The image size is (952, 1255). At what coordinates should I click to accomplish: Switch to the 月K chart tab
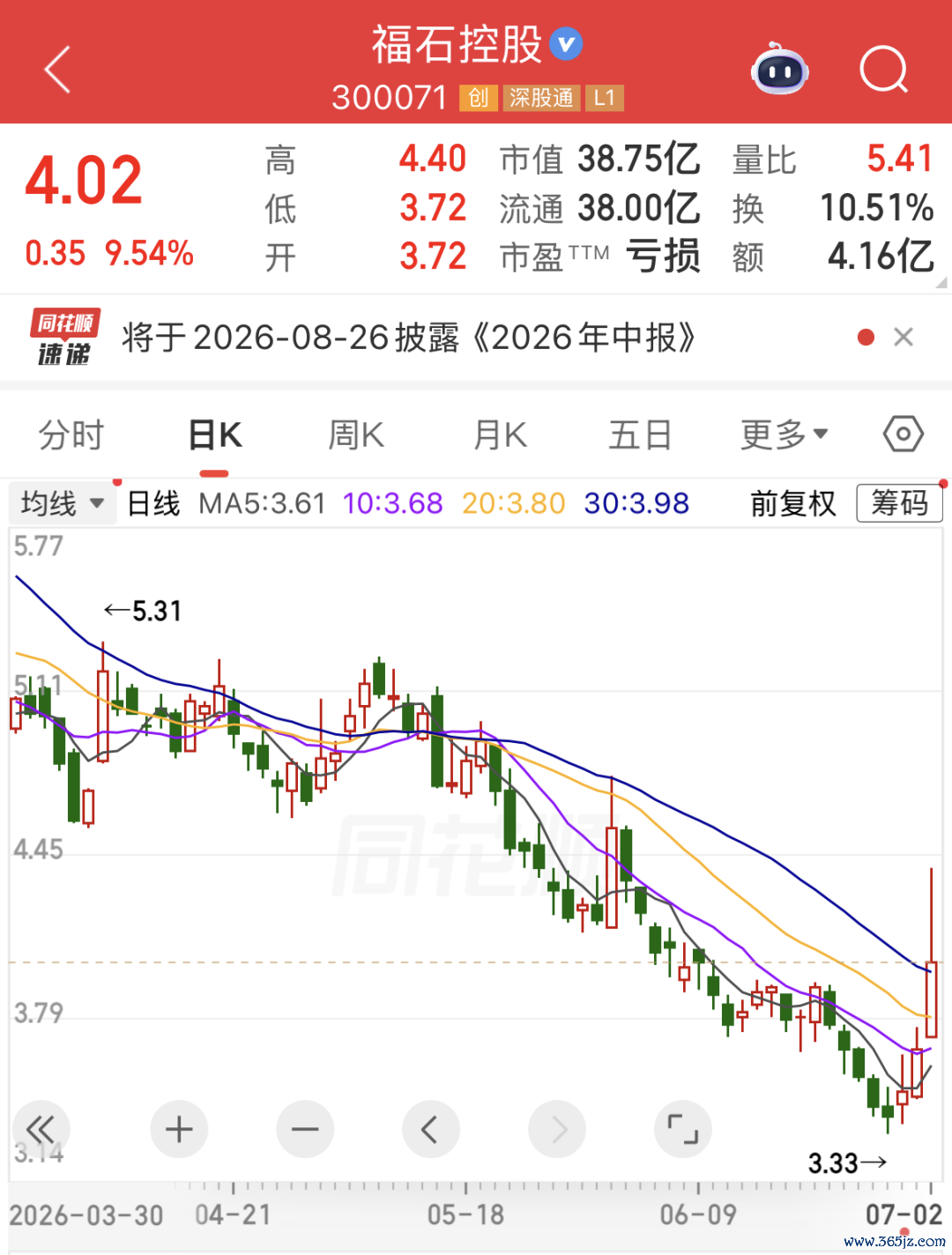[x=500, y=434]
